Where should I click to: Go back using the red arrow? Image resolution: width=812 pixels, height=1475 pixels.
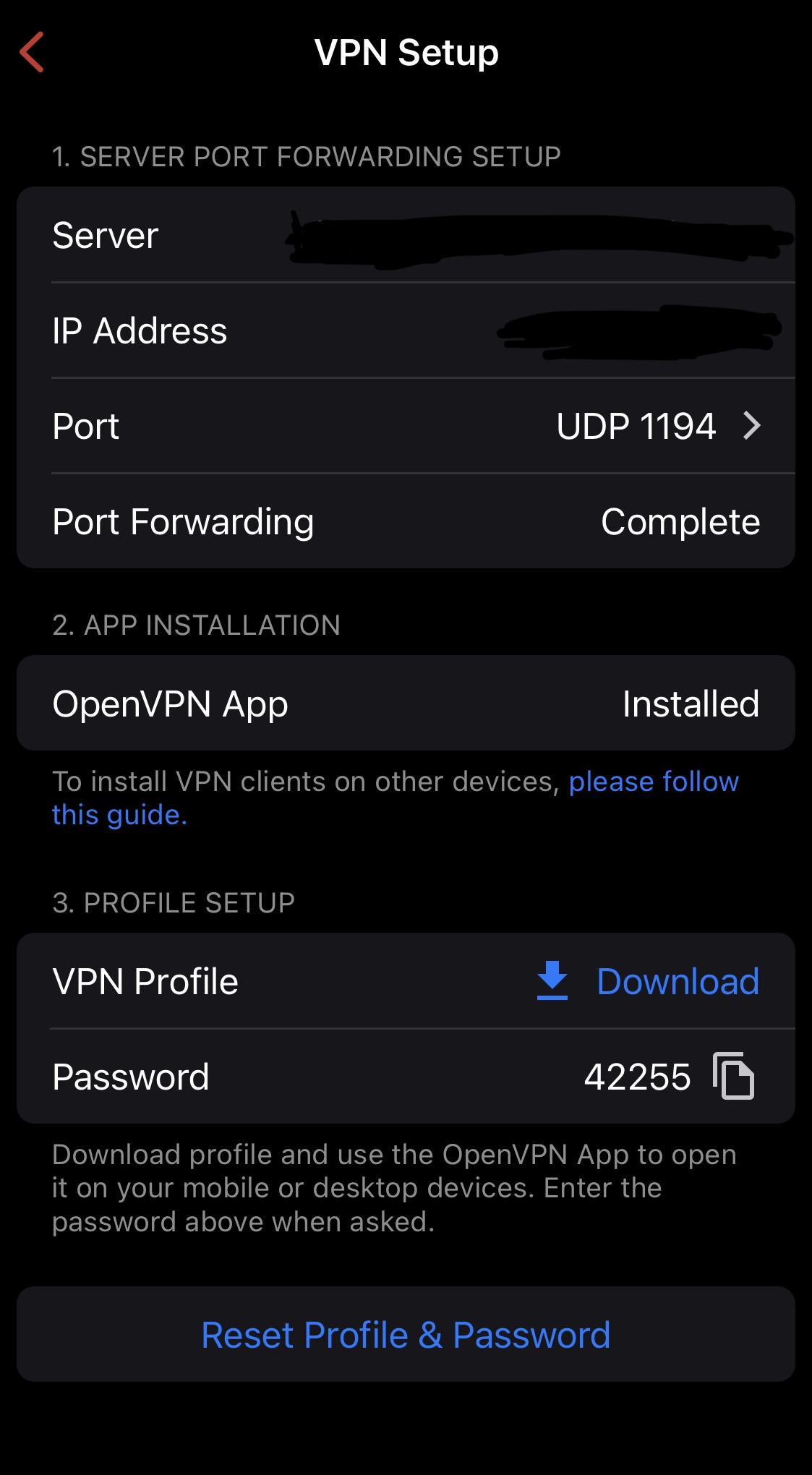coord(32,52)
